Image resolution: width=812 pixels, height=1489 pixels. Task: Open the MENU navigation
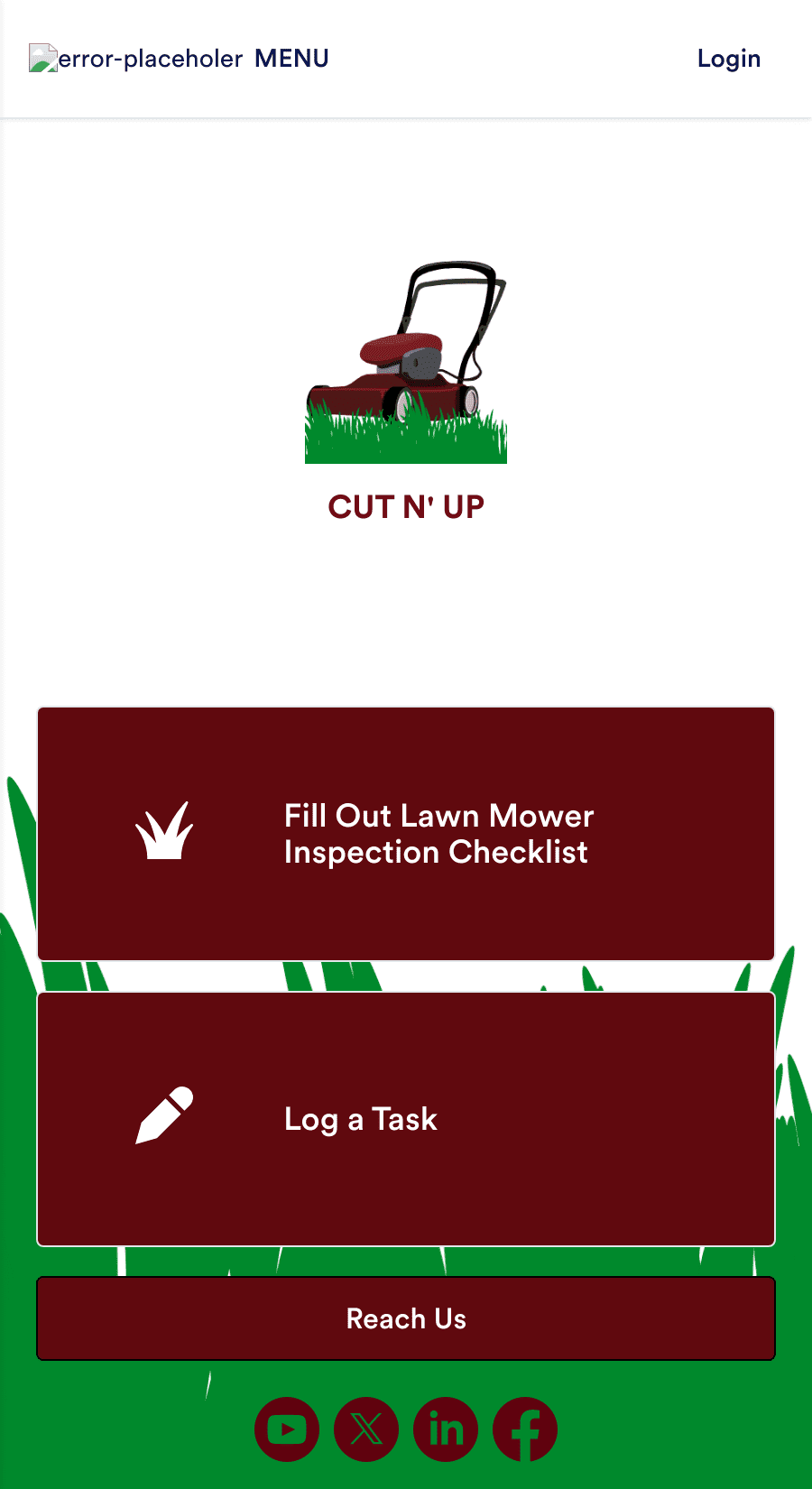point(292,58)
